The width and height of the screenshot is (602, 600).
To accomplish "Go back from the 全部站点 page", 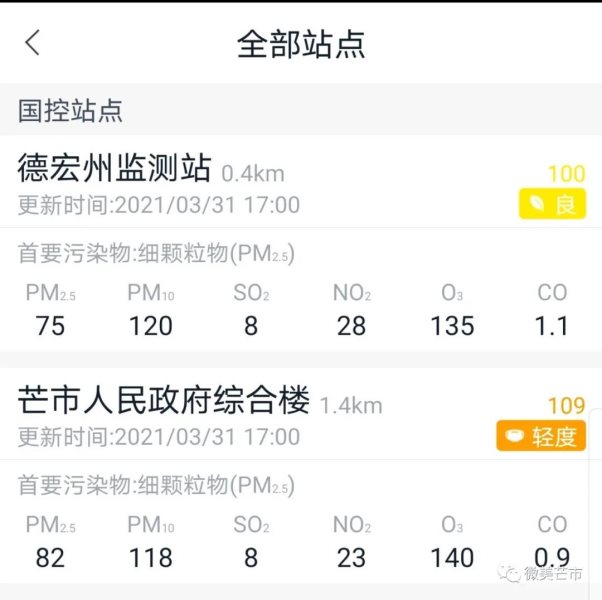I will coord(33,43).
